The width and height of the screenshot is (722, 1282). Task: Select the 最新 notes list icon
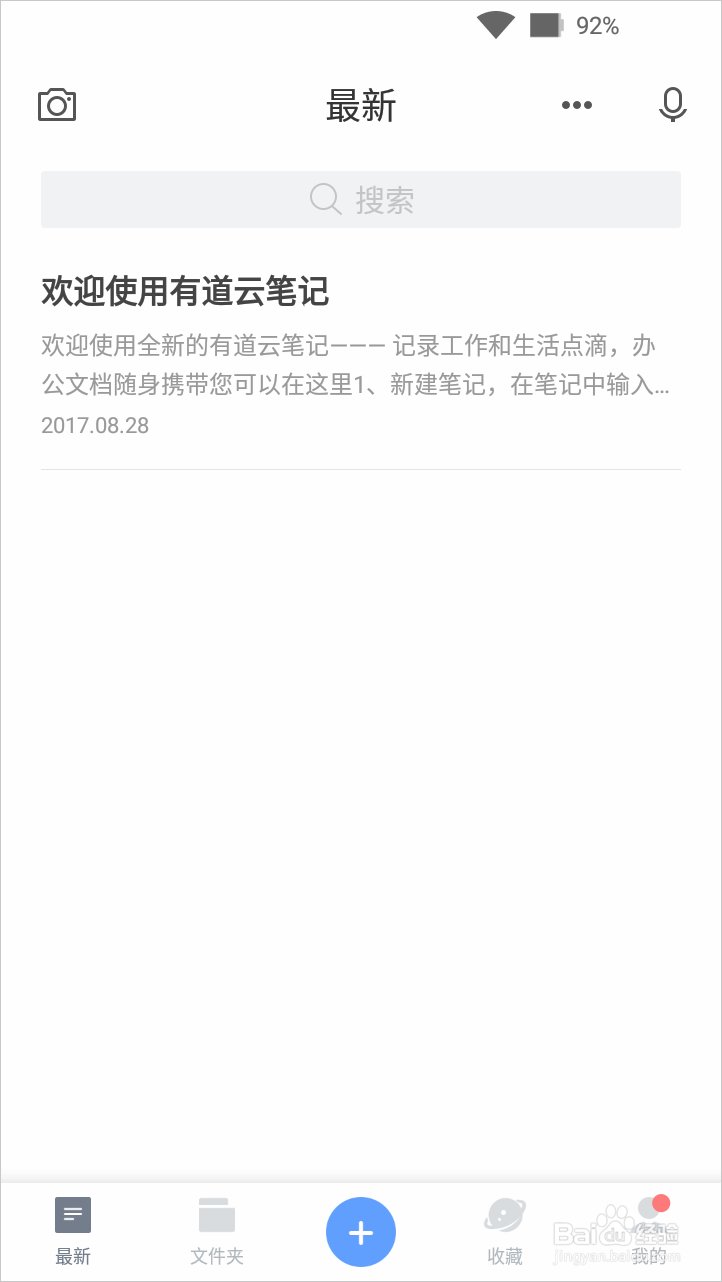[x=73, y=1214]
